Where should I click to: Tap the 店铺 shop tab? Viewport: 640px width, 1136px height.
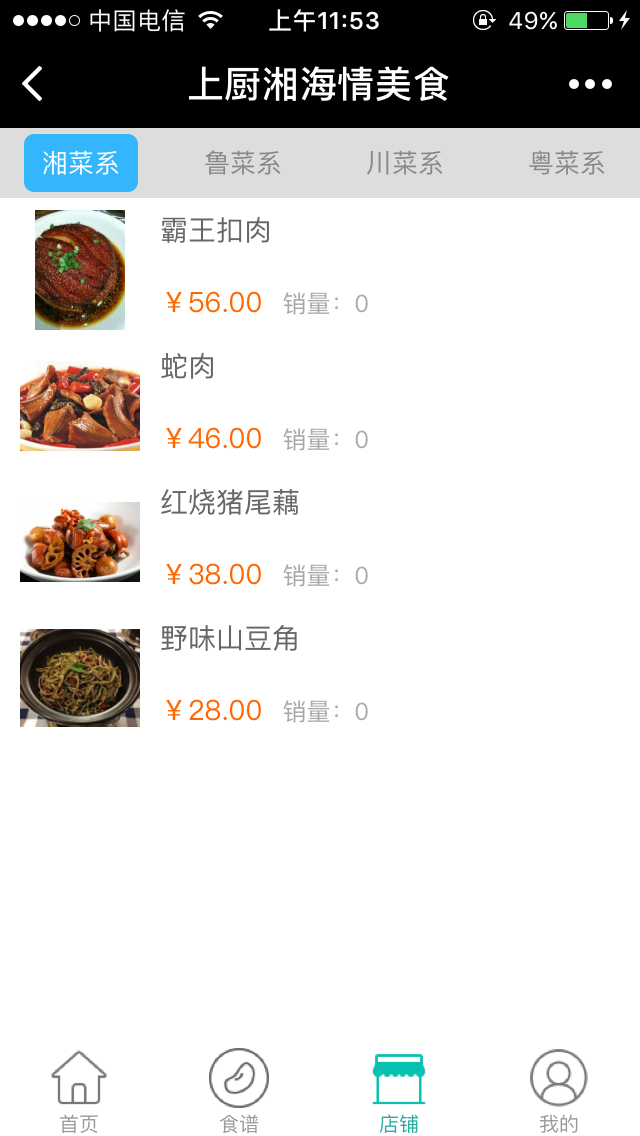point(399,1090)
